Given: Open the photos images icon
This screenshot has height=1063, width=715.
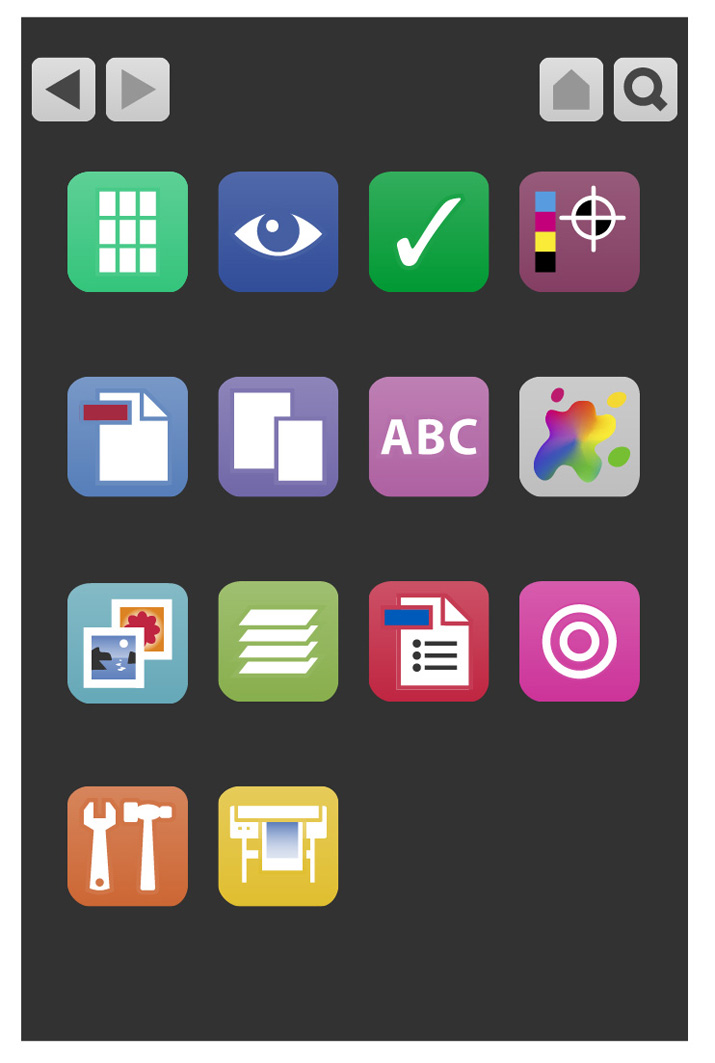Looking at the screenshot, I should tap(127, 642).
